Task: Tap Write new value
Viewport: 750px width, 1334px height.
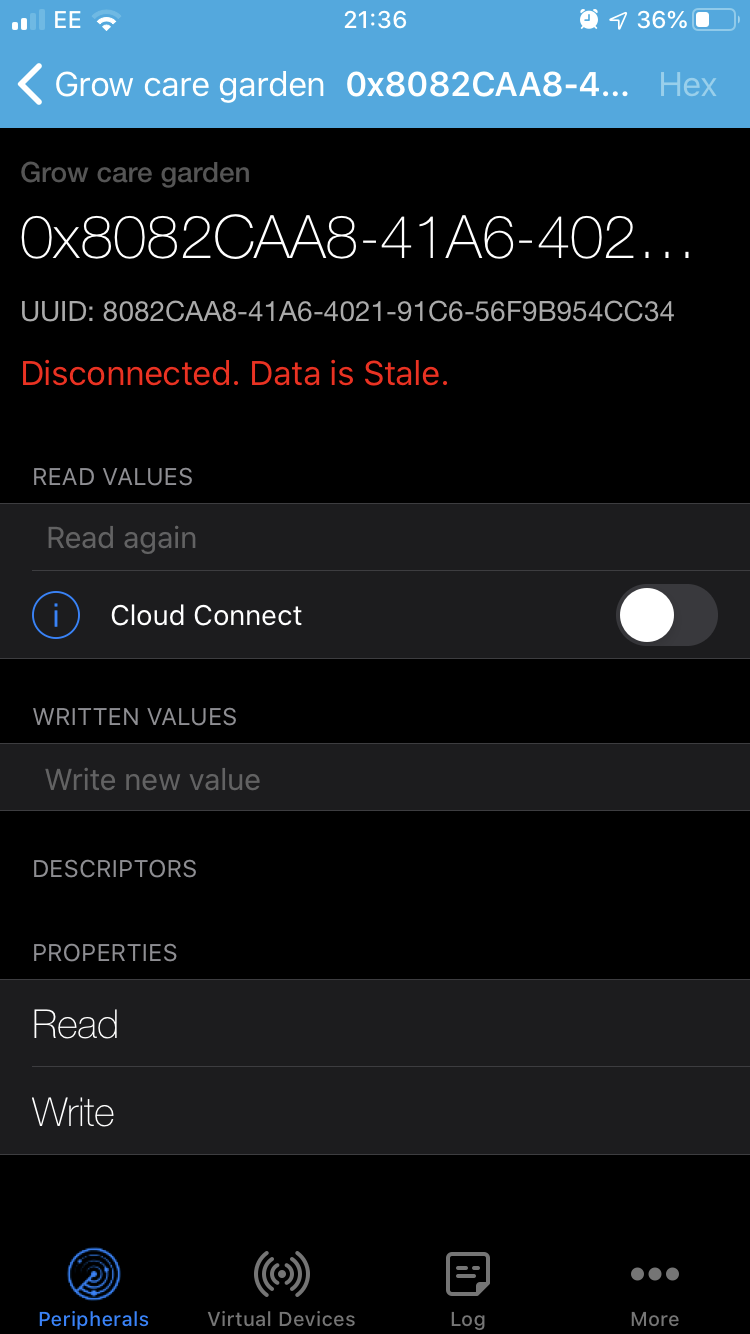Action: 153,779
